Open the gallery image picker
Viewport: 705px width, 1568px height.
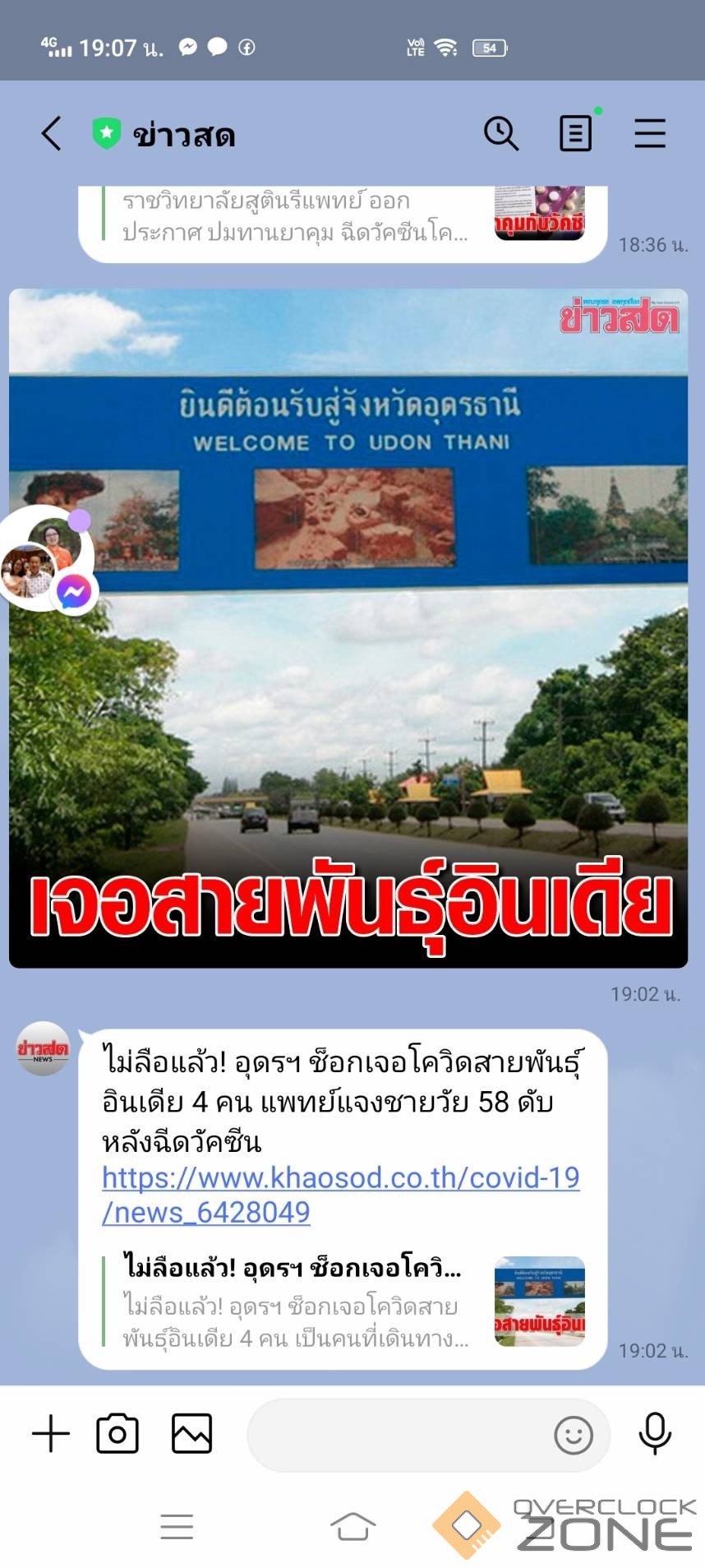click(191, 1434)
